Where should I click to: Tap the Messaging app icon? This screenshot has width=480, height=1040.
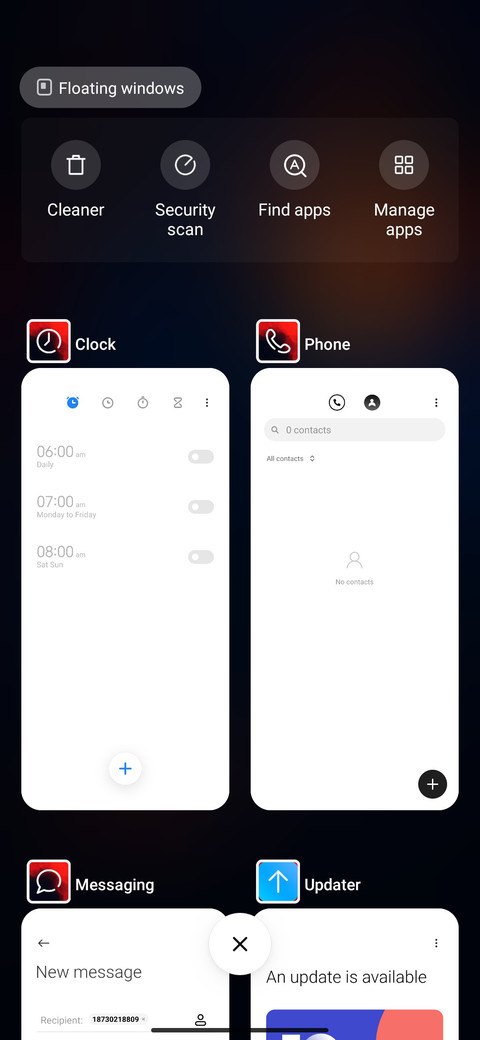pos(48,882)
